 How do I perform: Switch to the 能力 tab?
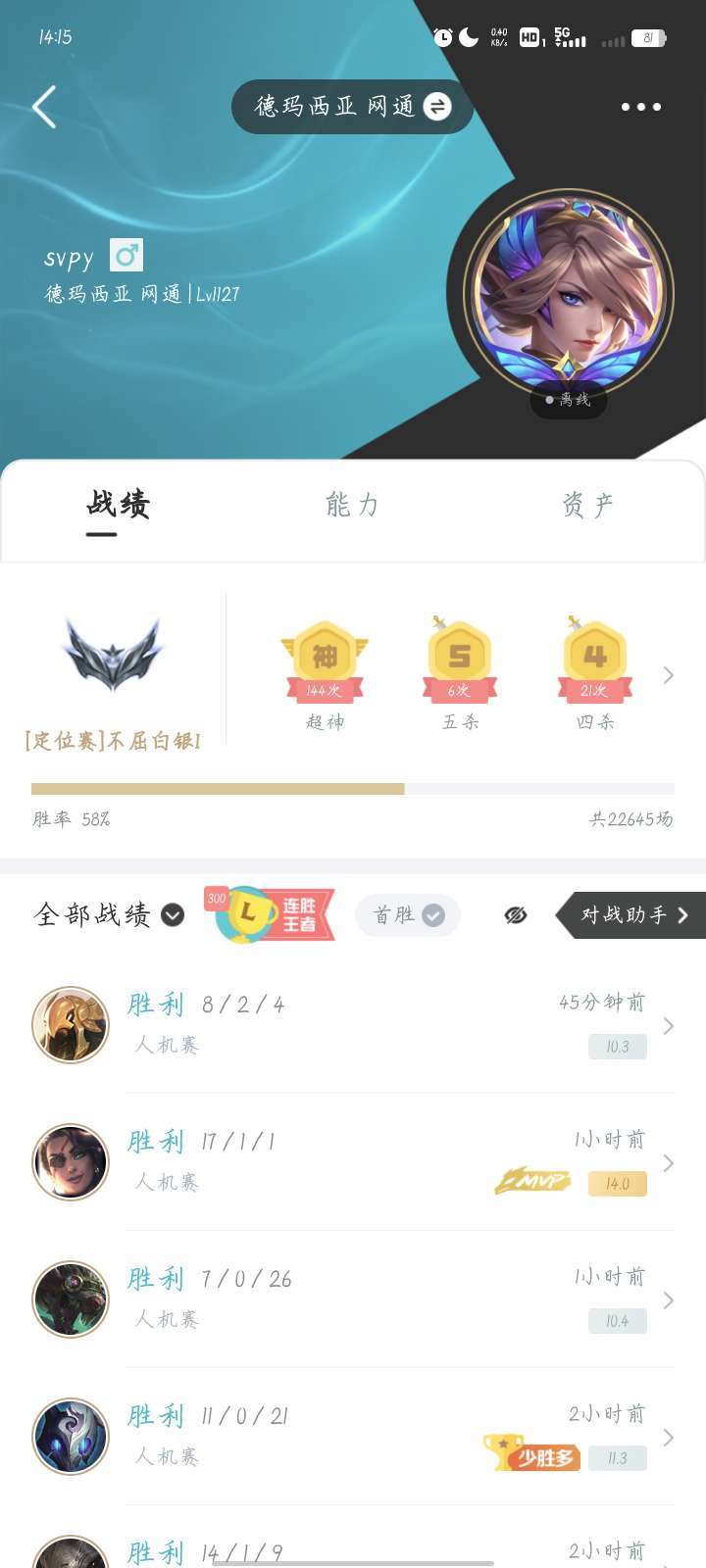pos(351,505)
